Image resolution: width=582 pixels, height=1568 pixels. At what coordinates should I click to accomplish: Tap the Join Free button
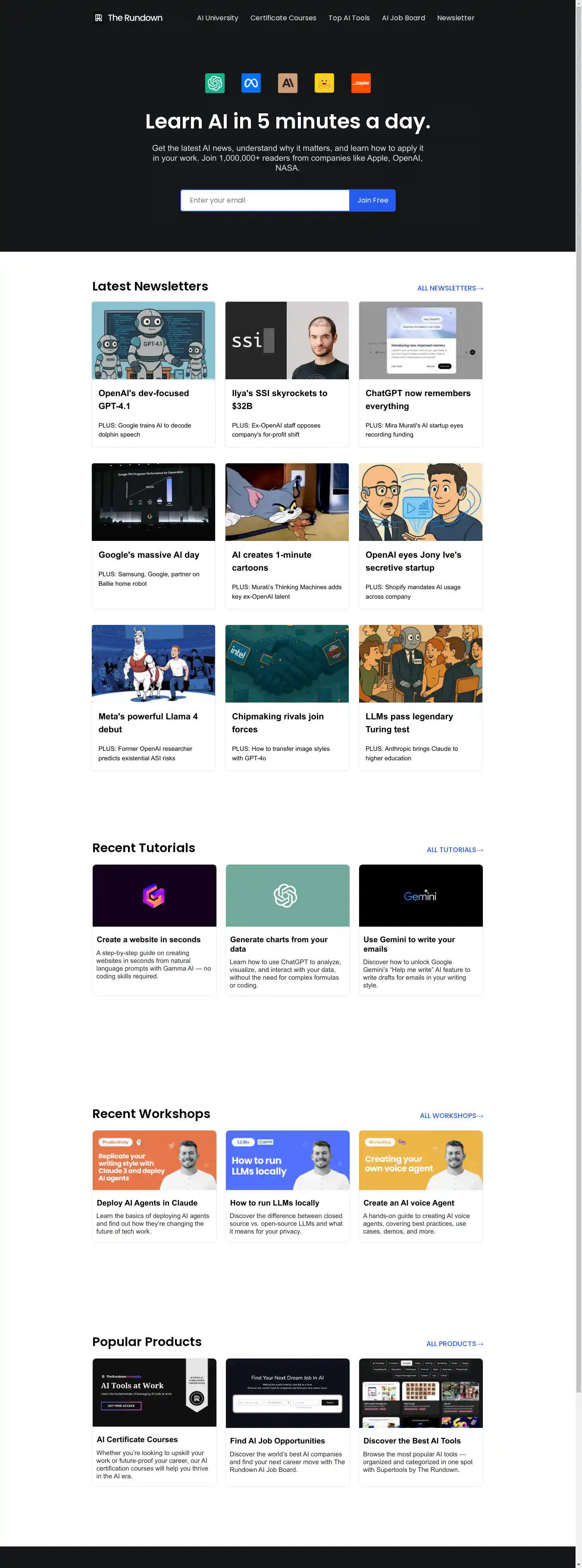[372, 200]
